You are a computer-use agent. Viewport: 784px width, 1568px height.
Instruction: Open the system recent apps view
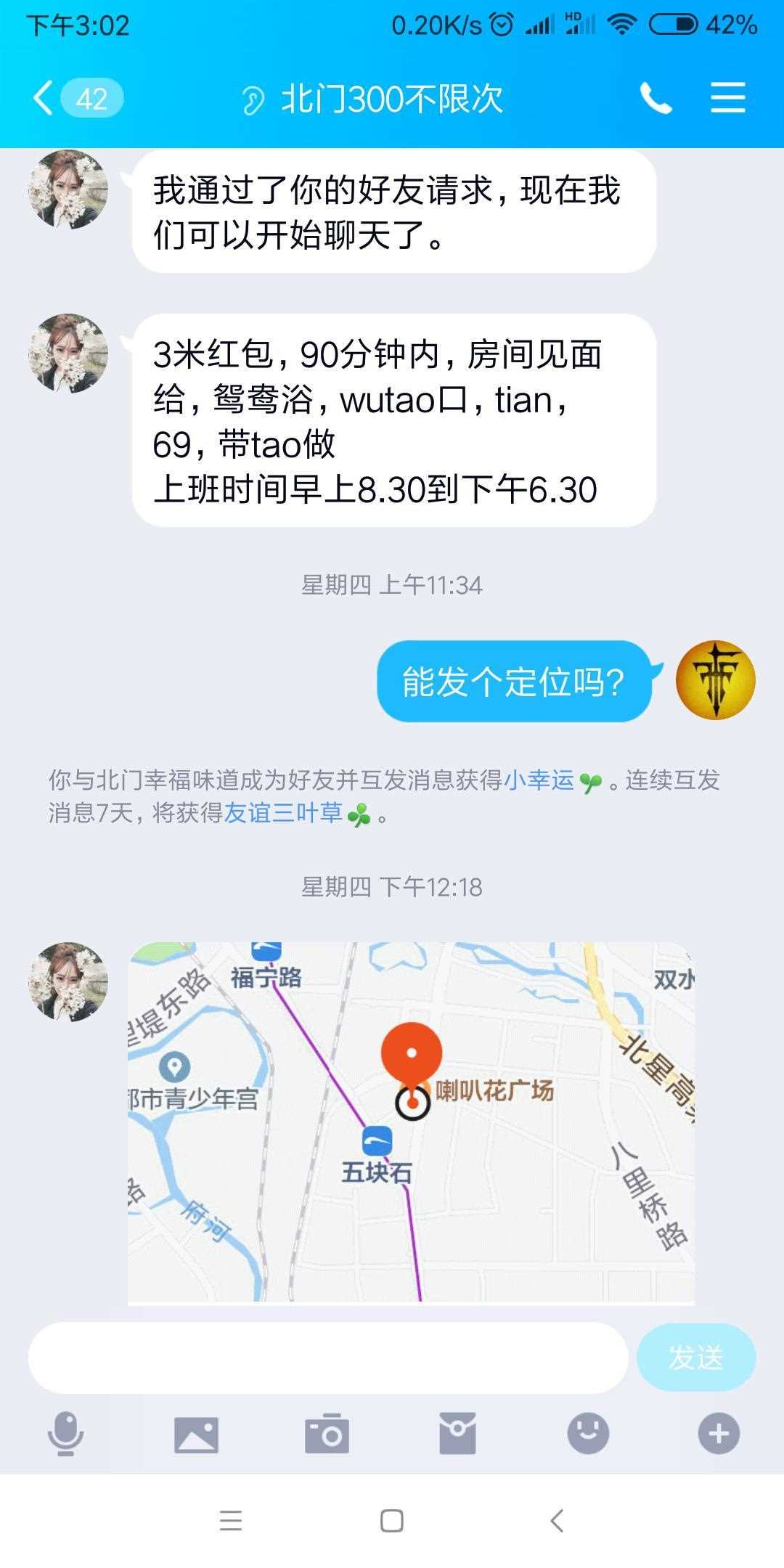pos(231,1520)
